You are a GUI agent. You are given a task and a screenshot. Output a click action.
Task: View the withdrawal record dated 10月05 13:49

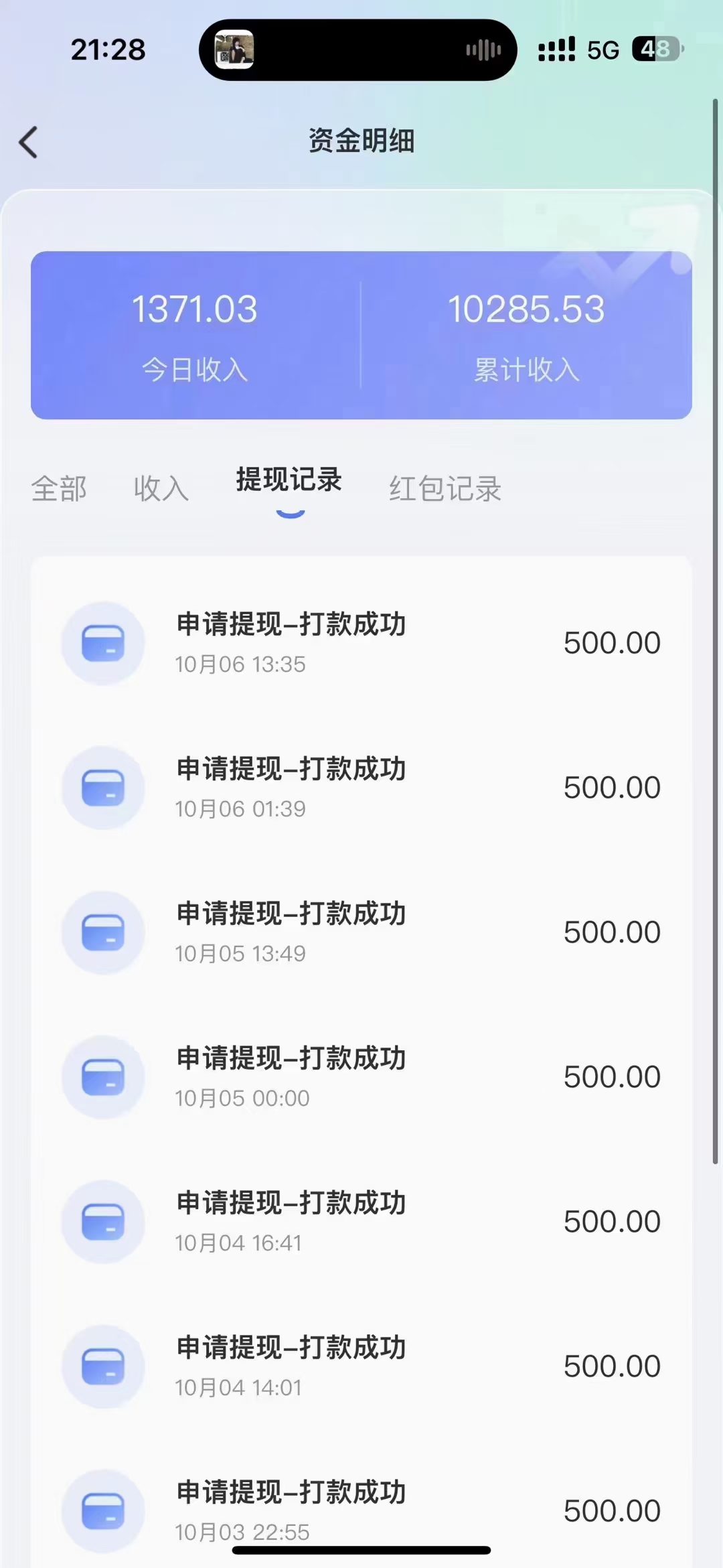coord(361,932)
